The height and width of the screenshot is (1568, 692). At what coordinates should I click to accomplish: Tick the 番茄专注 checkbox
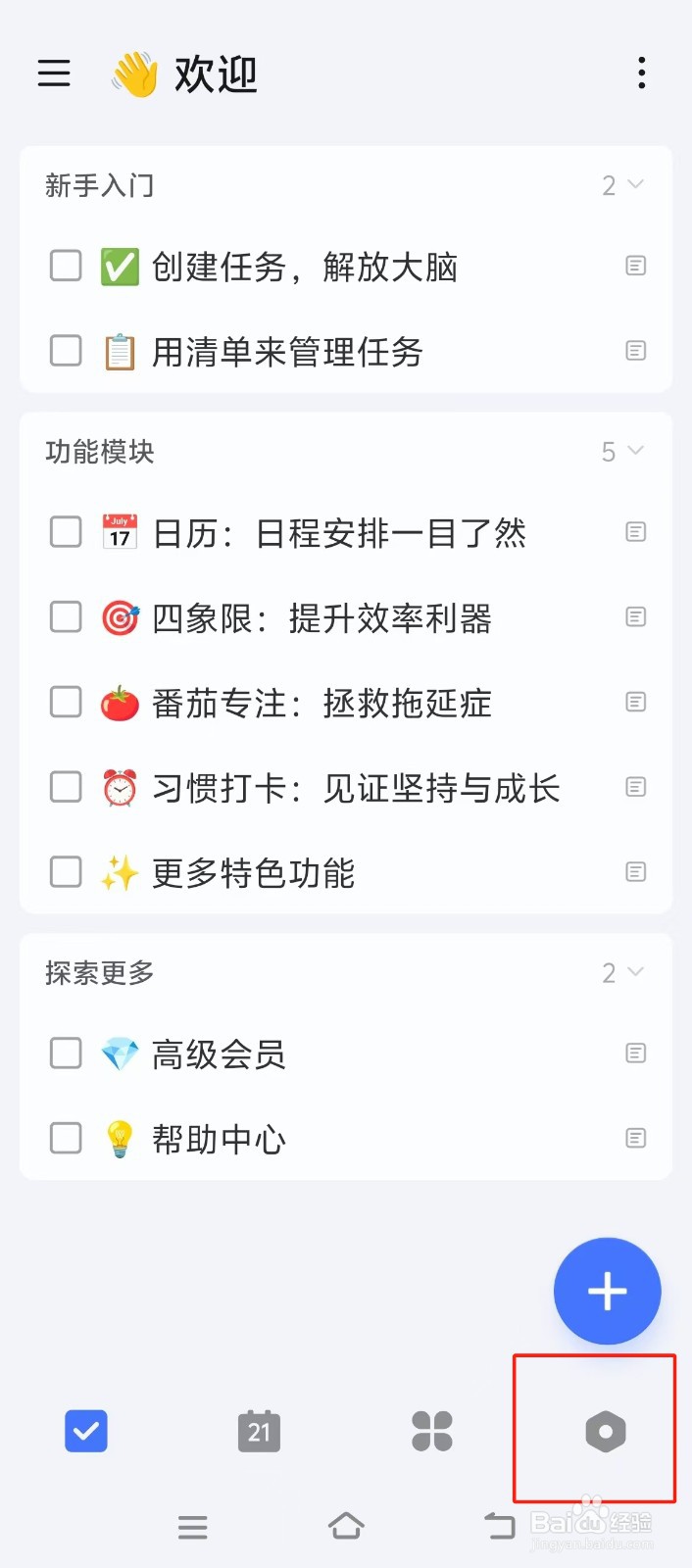pyautogui.click(x=66, y=702)
